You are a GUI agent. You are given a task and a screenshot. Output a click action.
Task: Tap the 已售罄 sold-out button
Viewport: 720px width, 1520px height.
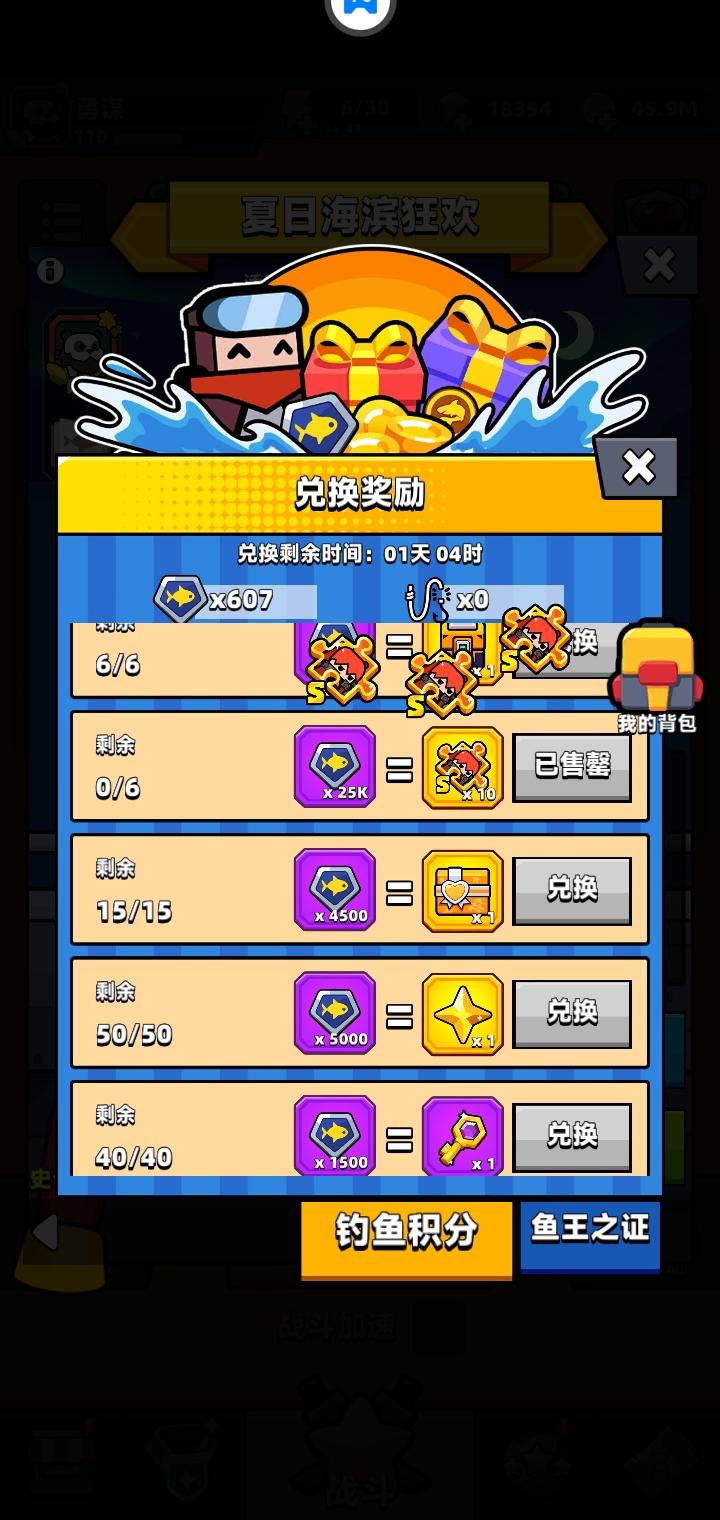click(572, 765)
